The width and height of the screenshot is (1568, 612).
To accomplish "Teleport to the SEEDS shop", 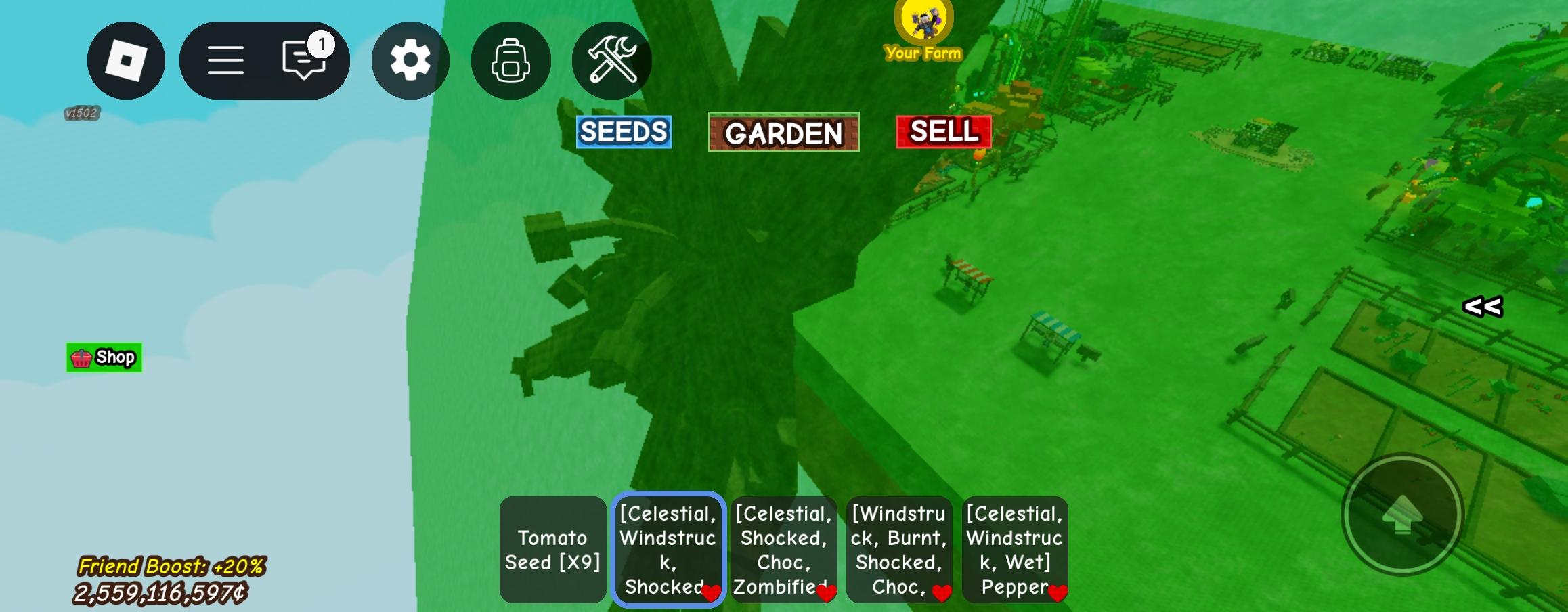I will tap(624, 131).
